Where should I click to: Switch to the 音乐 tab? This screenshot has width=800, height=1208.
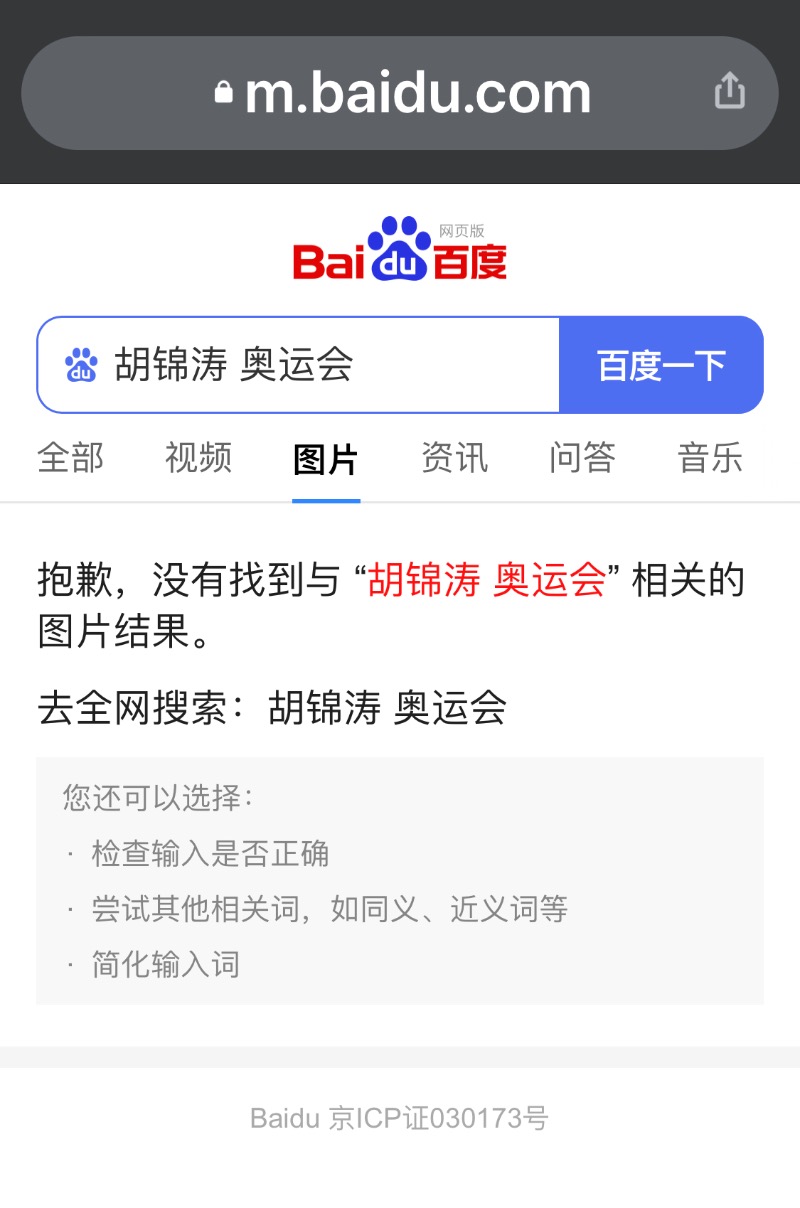click(x=710, y=458)
